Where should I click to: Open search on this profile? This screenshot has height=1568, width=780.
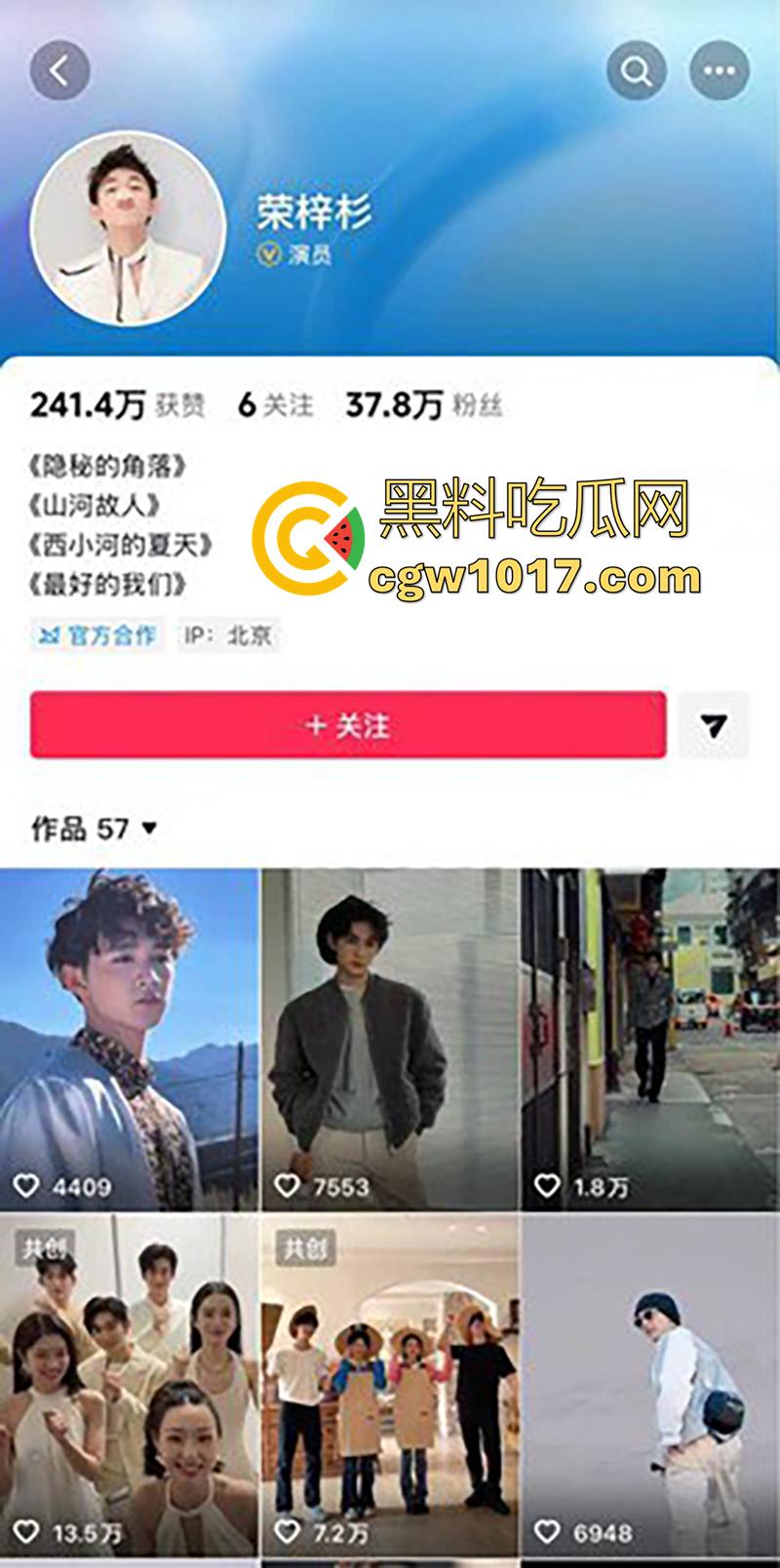click(636, 70)
